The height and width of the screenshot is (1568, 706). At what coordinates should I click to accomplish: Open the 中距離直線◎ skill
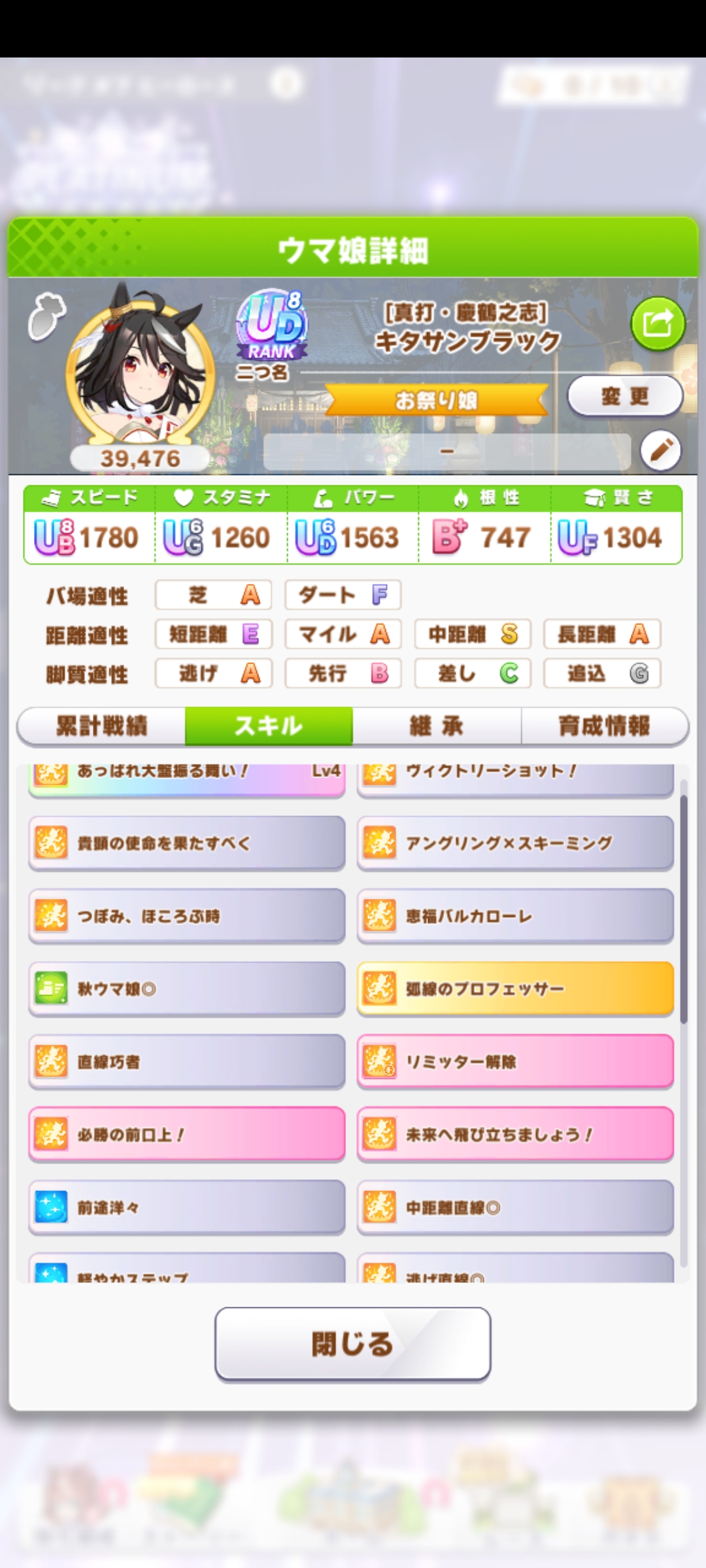(515, 1207)
